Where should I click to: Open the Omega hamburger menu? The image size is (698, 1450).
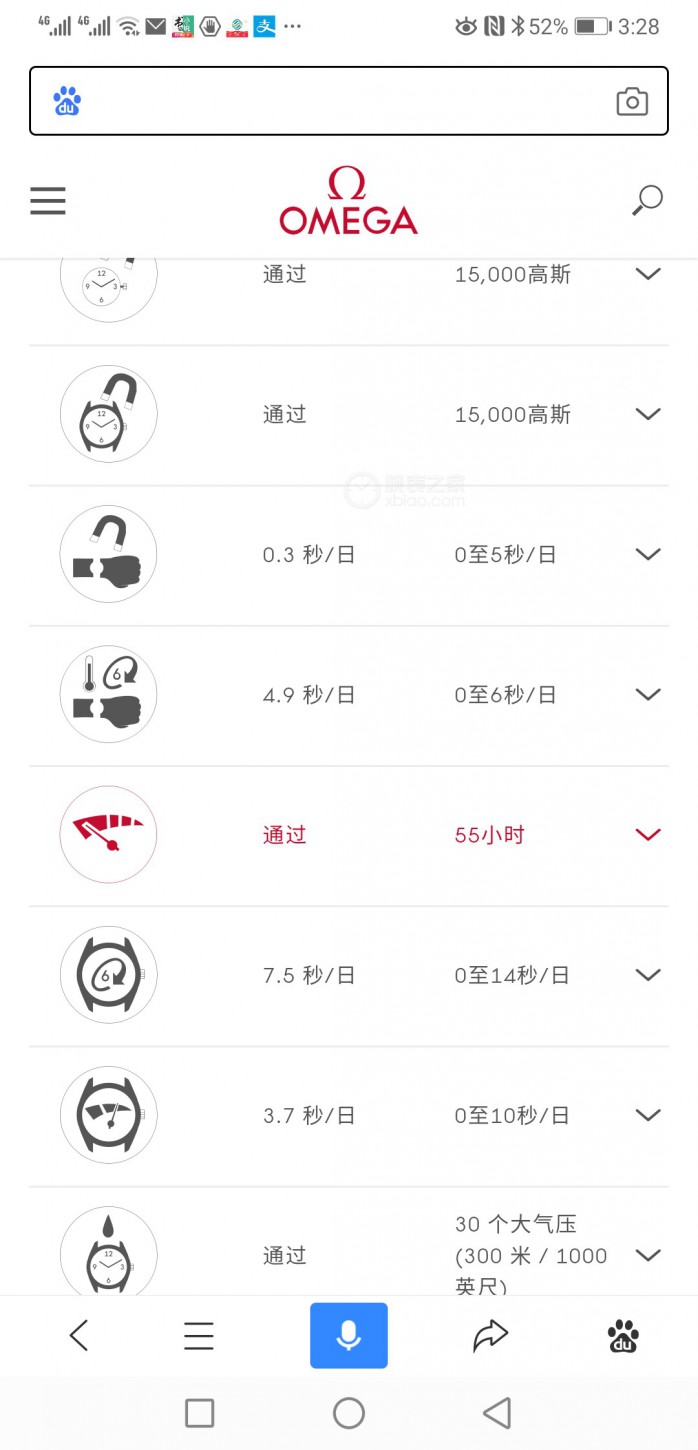click(48, 201)
